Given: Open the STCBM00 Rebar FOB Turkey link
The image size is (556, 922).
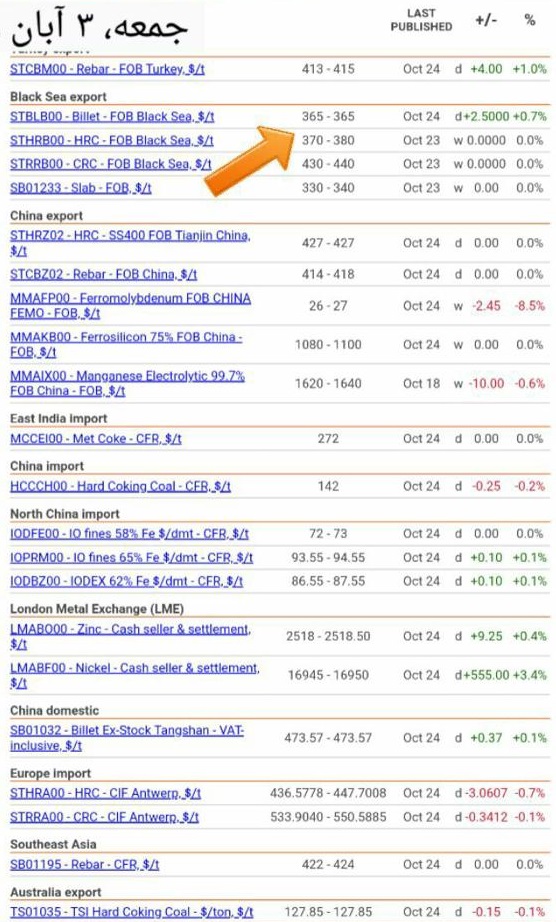Looking at the screenshot, I should (107, 69).
